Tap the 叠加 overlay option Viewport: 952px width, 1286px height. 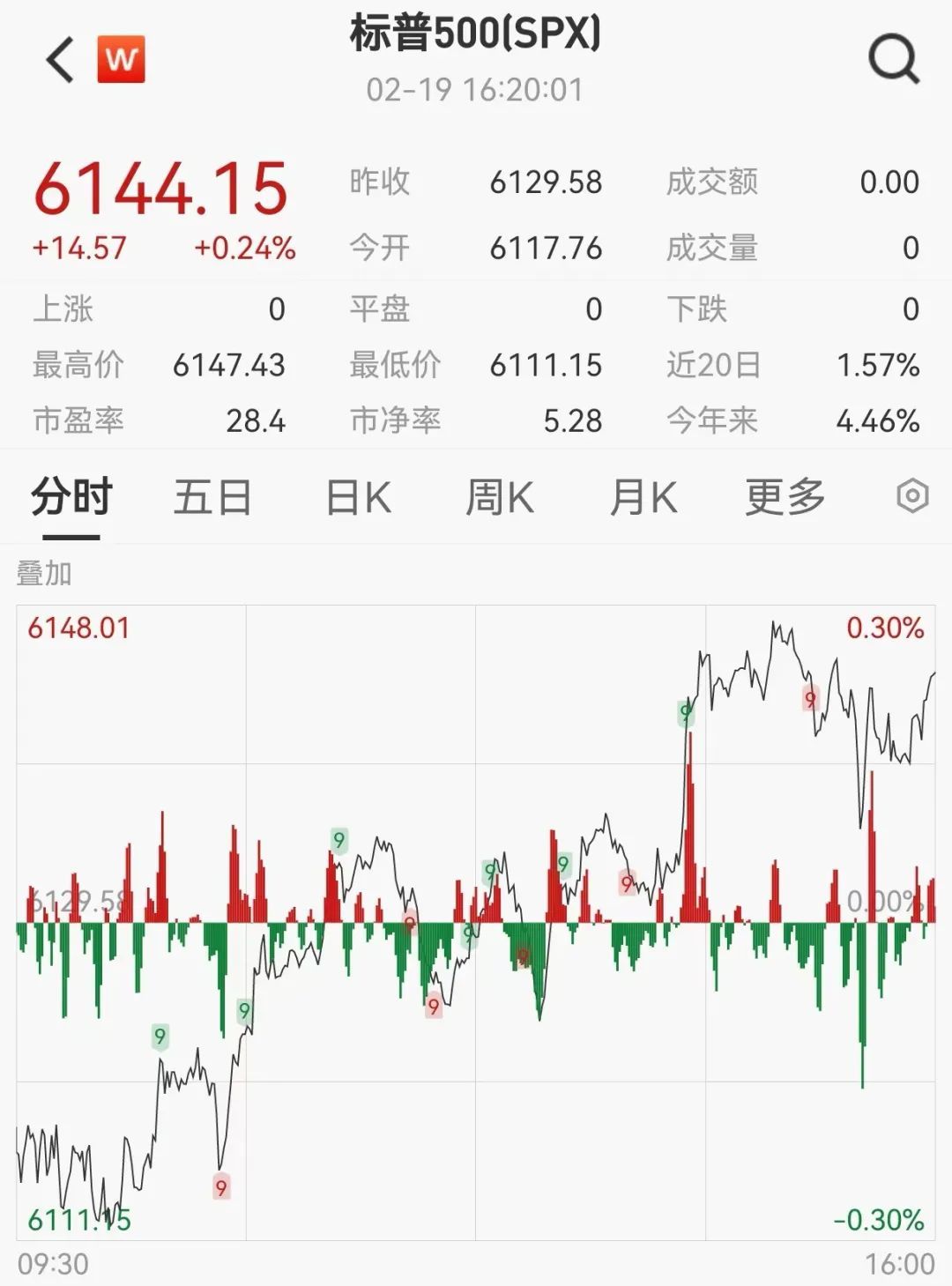(x=44, y=574)
